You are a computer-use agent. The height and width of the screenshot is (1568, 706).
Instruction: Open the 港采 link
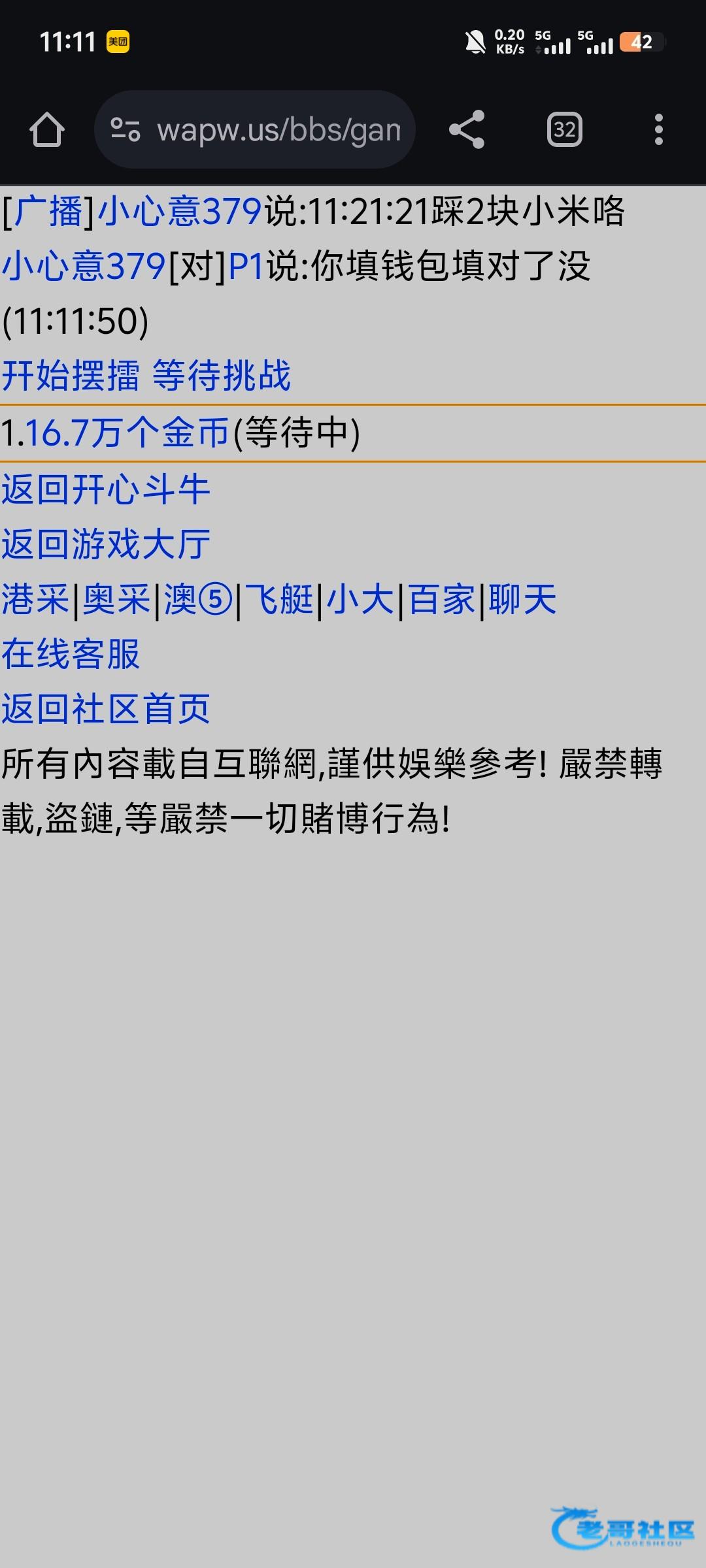click(x=35, y=599)
